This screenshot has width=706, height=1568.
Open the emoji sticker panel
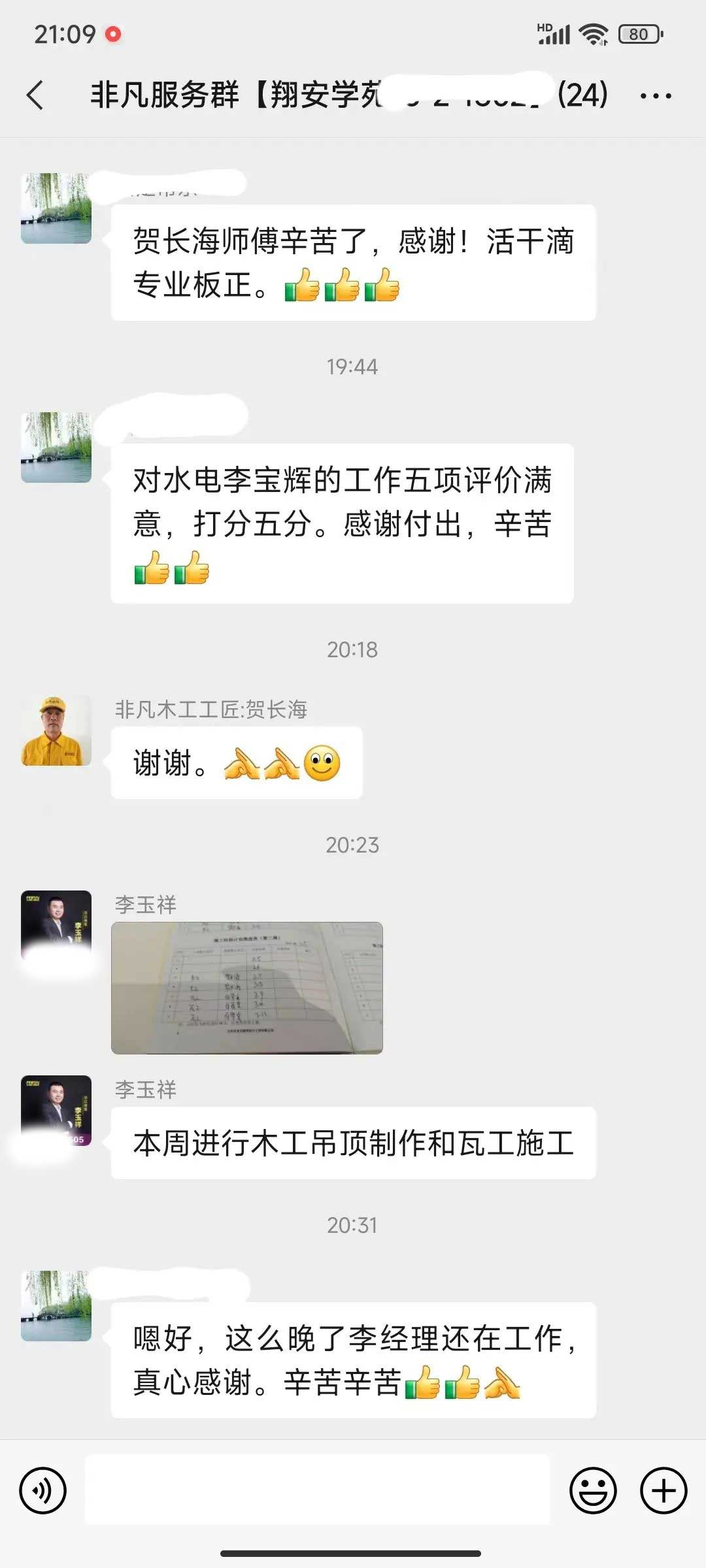point(593,1490)
